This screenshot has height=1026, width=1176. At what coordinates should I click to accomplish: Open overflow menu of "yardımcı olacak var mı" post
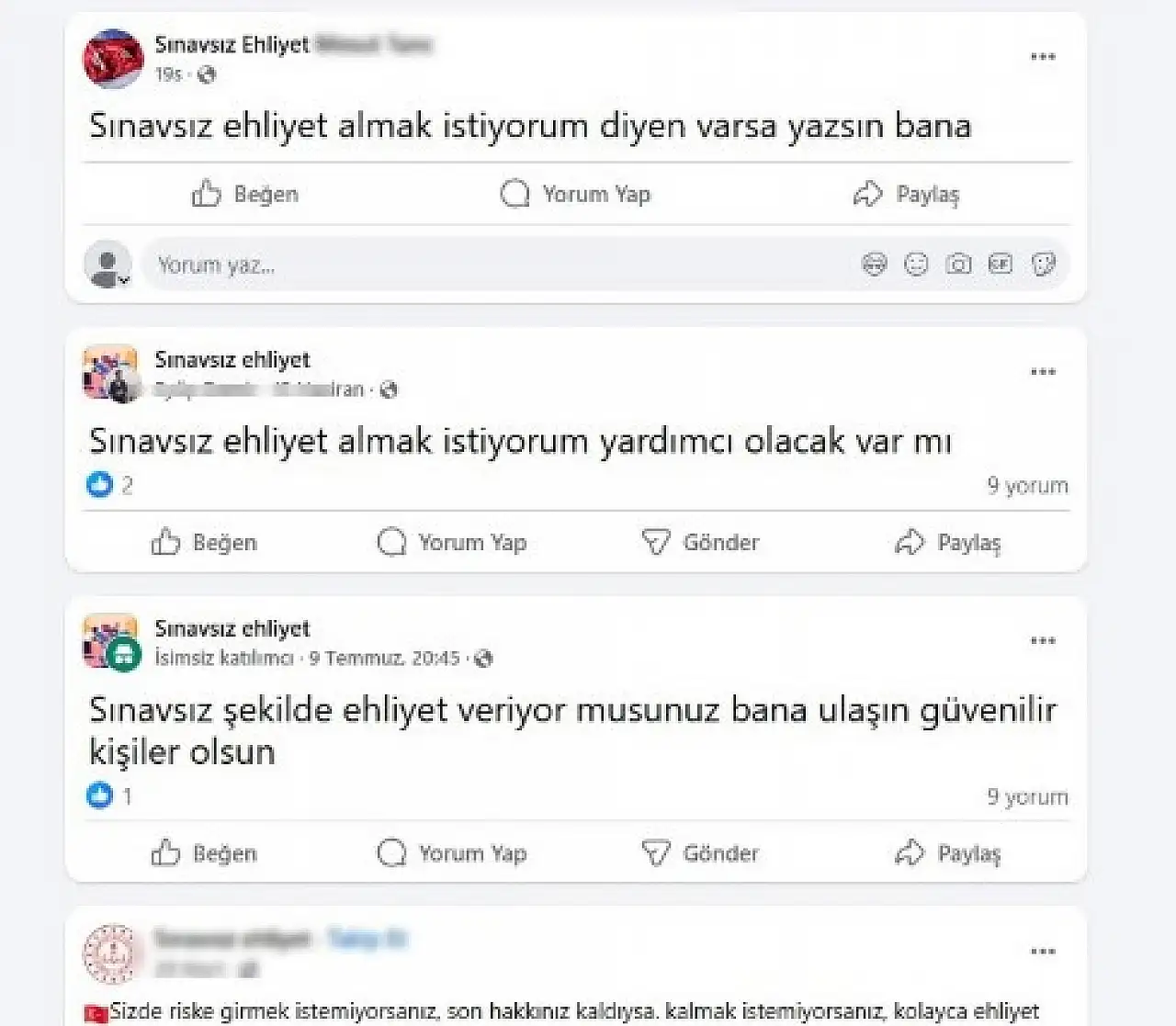point(1043,372)
